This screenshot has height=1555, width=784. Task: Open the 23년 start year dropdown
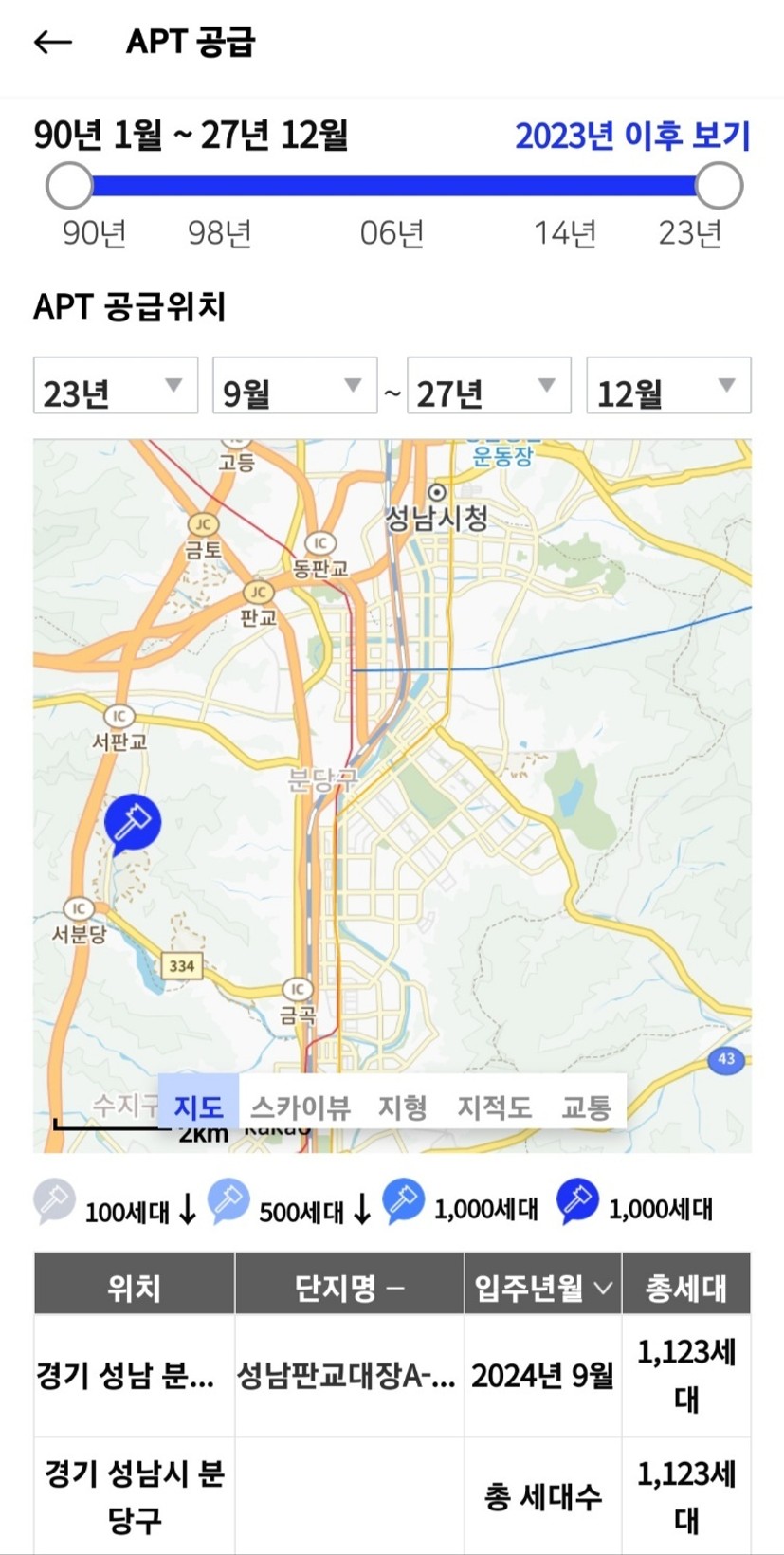(116, 386)
